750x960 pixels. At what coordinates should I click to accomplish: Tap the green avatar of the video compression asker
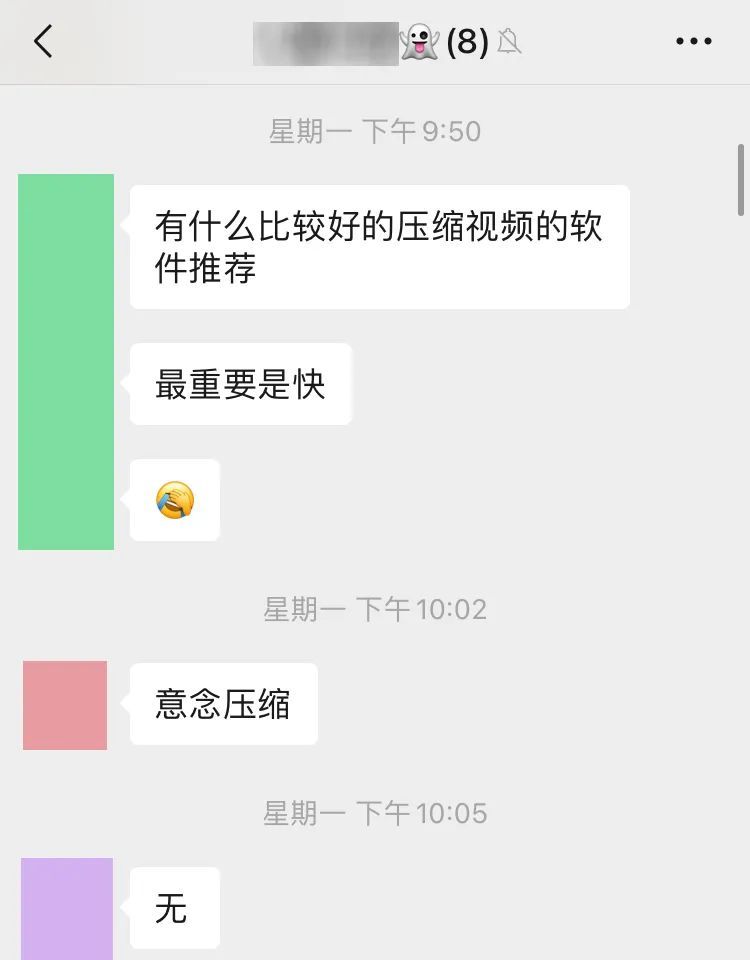[66, 361]
